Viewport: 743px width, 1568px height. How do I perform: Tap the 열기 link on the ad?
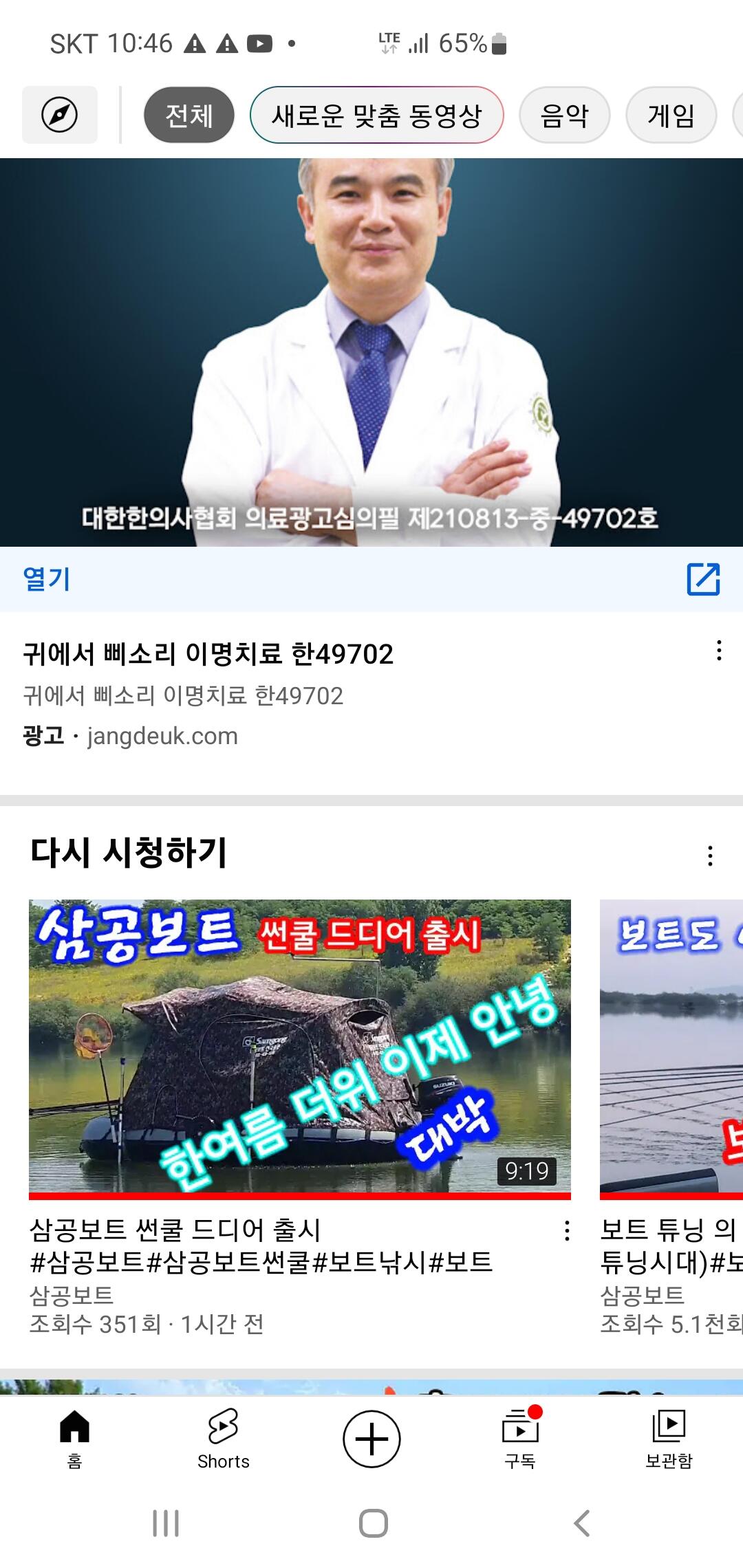pos(47,579)
